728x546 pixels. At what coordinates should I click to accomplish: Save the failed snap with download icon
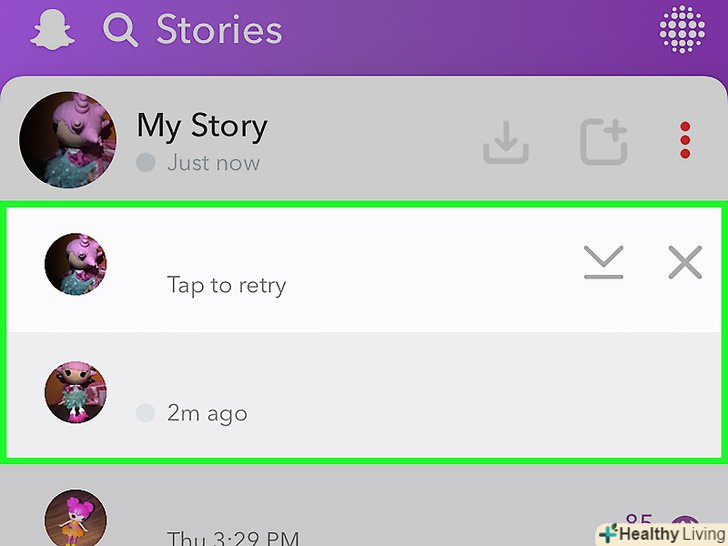[x=603, y=263]
